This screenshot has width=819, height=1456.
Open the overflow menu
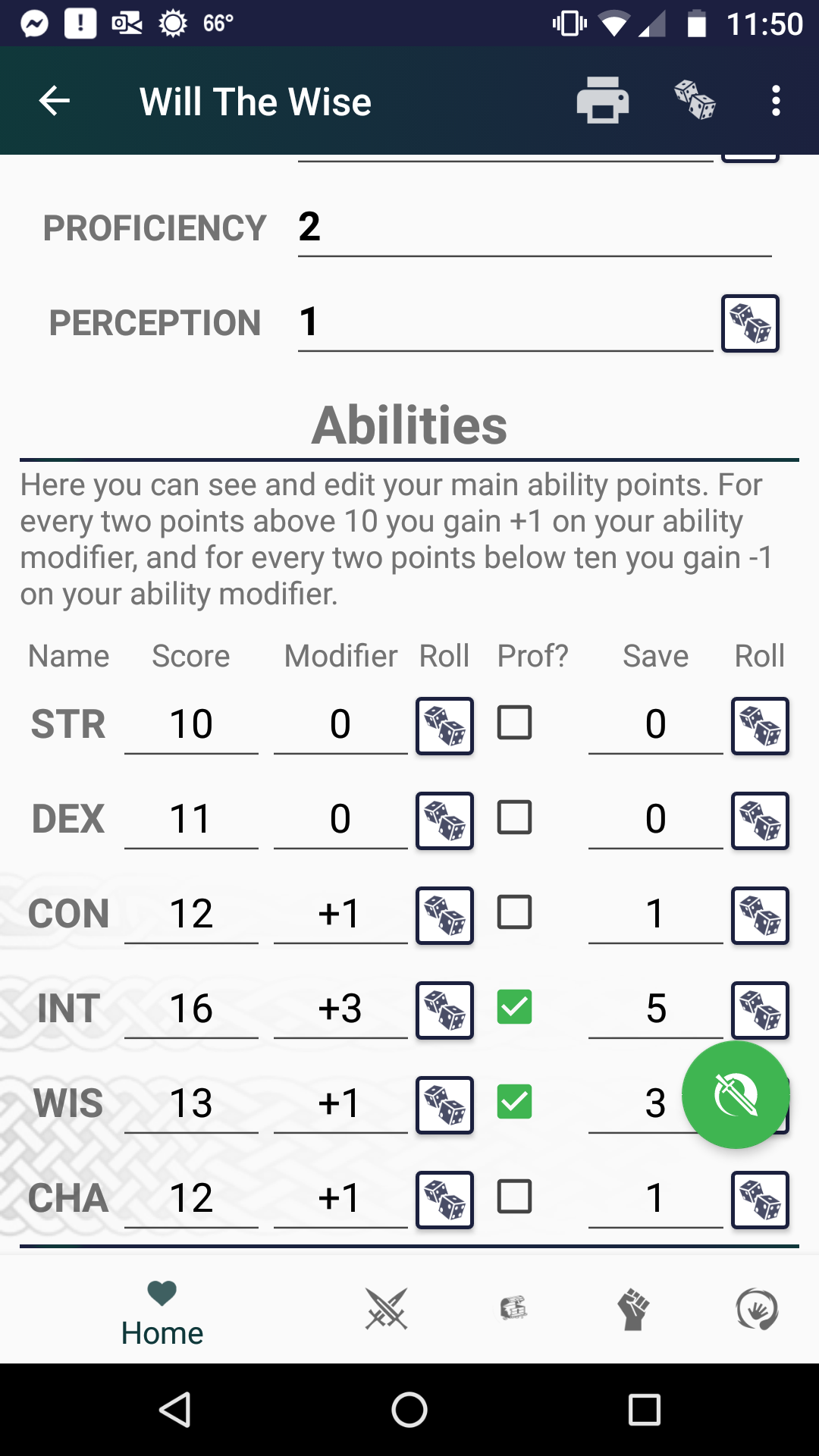click(775, 101)
